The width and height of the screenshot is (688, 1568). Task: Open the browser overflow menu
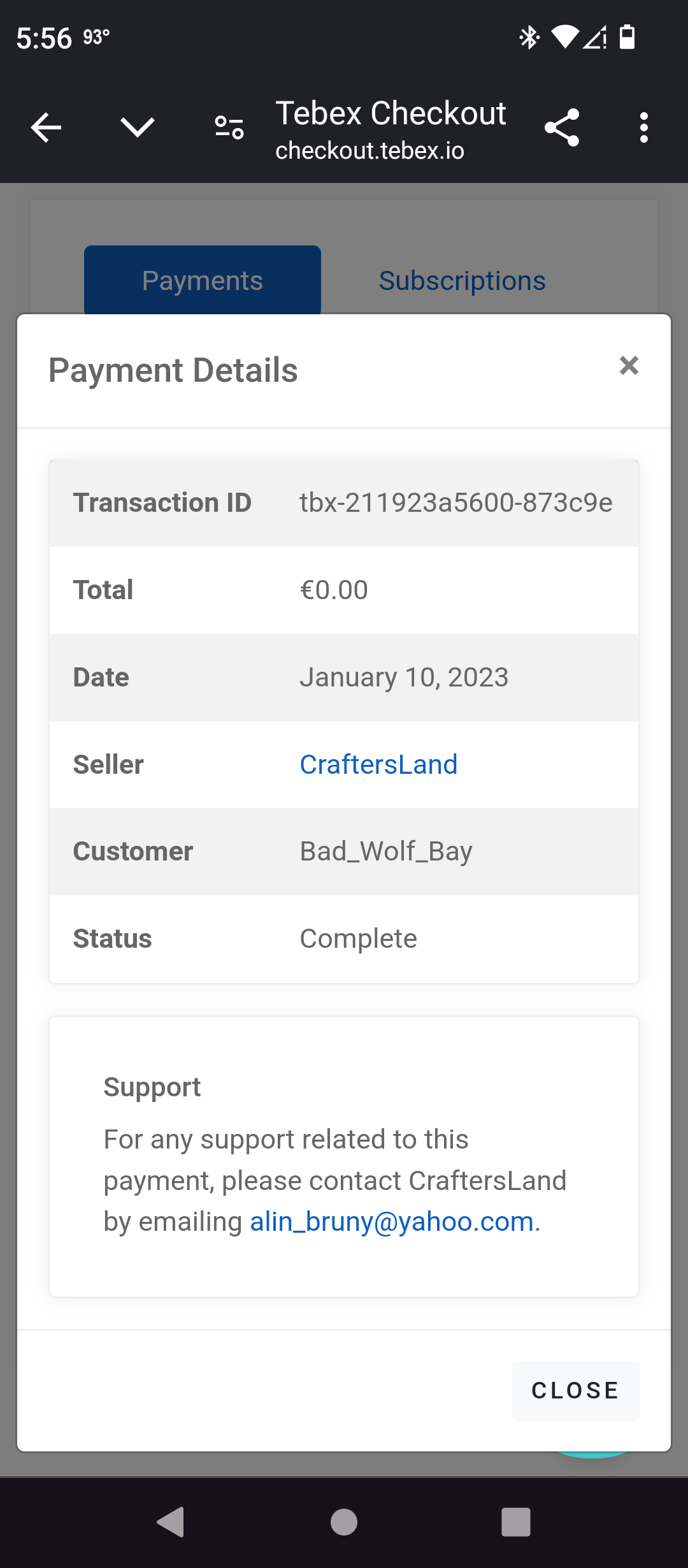coord(644,128)
